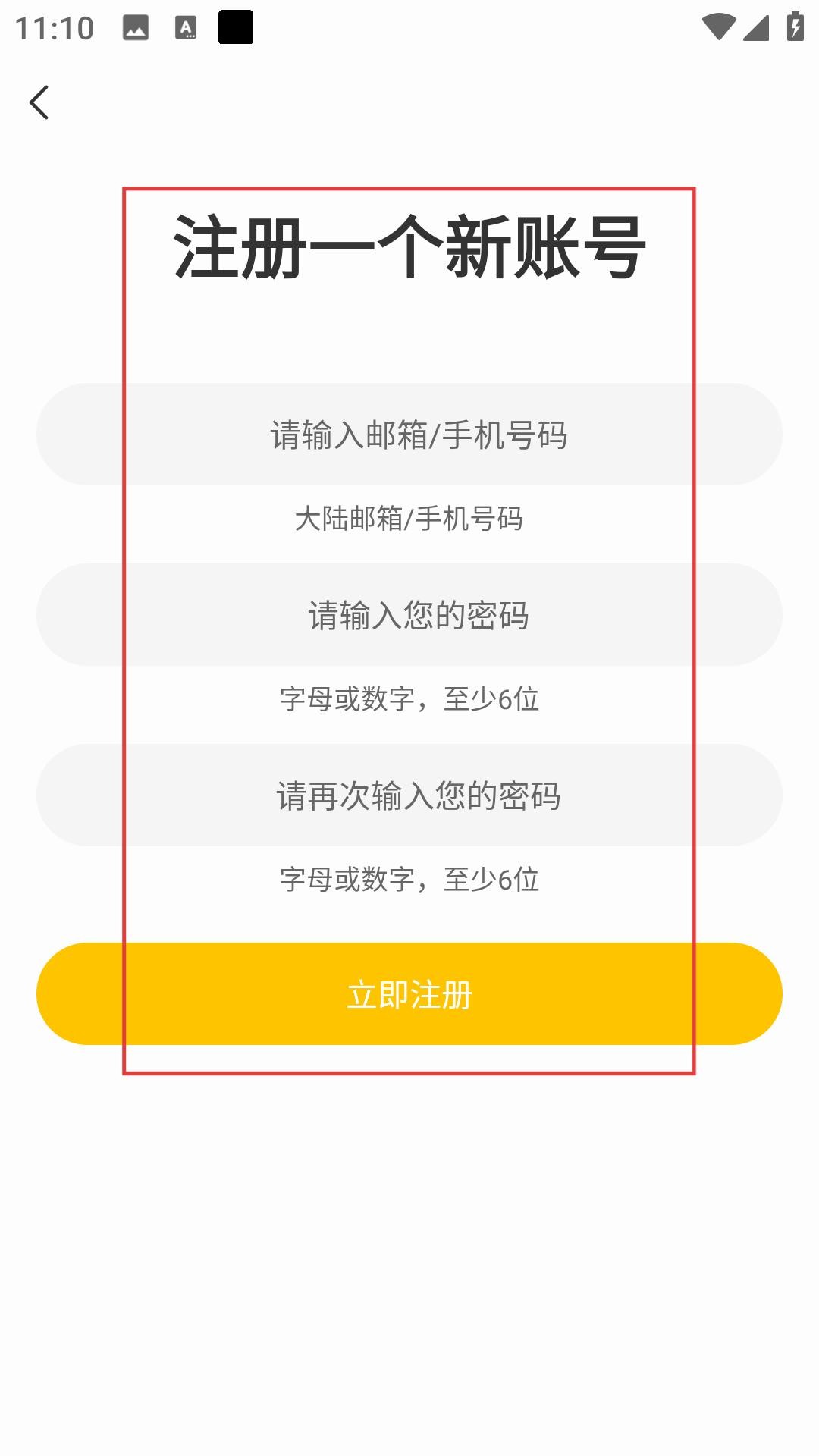The image size is (819, 1456).
Task: Select the navigation chevron to go back
Action: point(39,102)
